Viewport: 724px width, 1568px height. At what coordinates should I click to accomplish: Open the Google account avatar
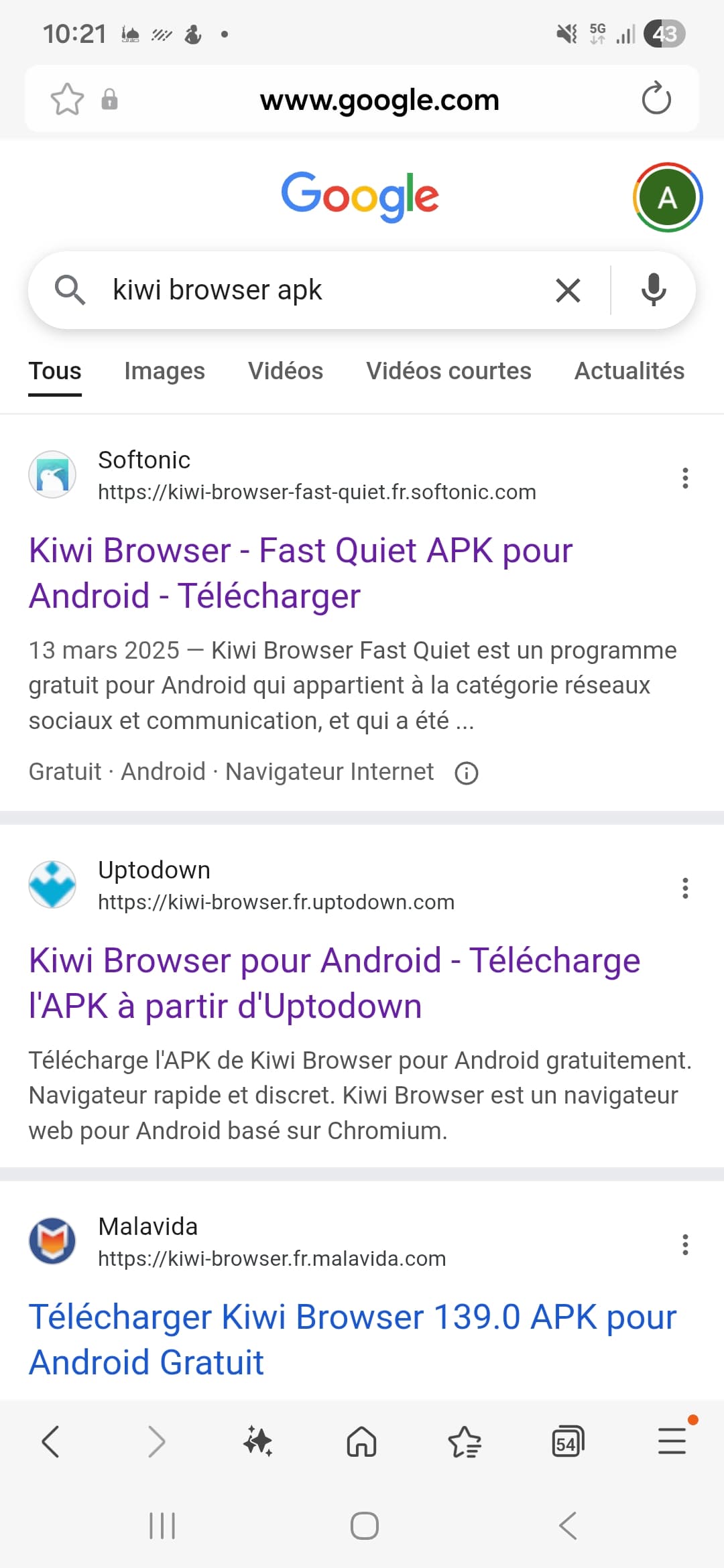[x=667, y=198]
